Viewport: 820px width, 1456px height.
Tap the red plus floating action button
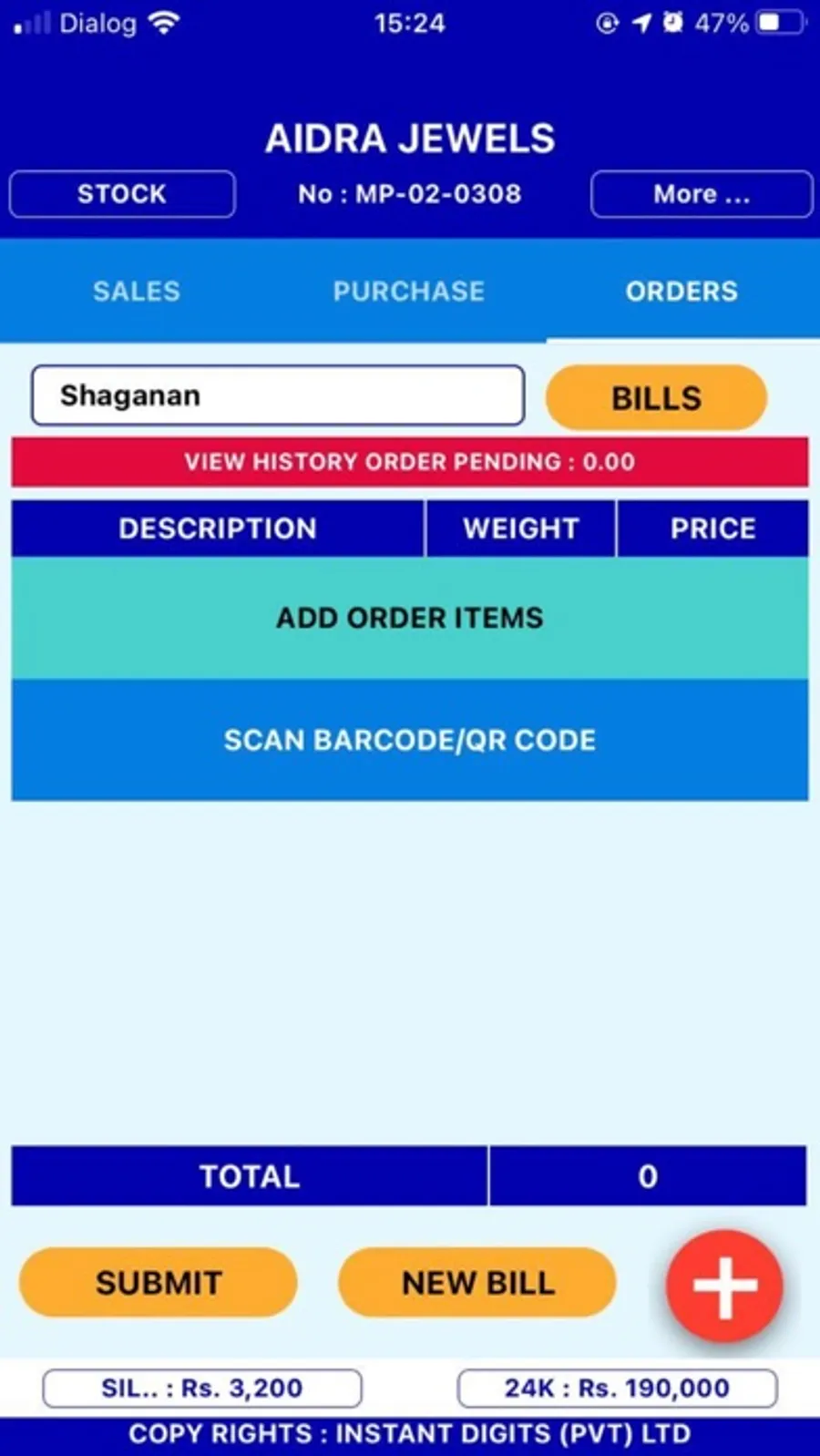(x=723, y=1285)
